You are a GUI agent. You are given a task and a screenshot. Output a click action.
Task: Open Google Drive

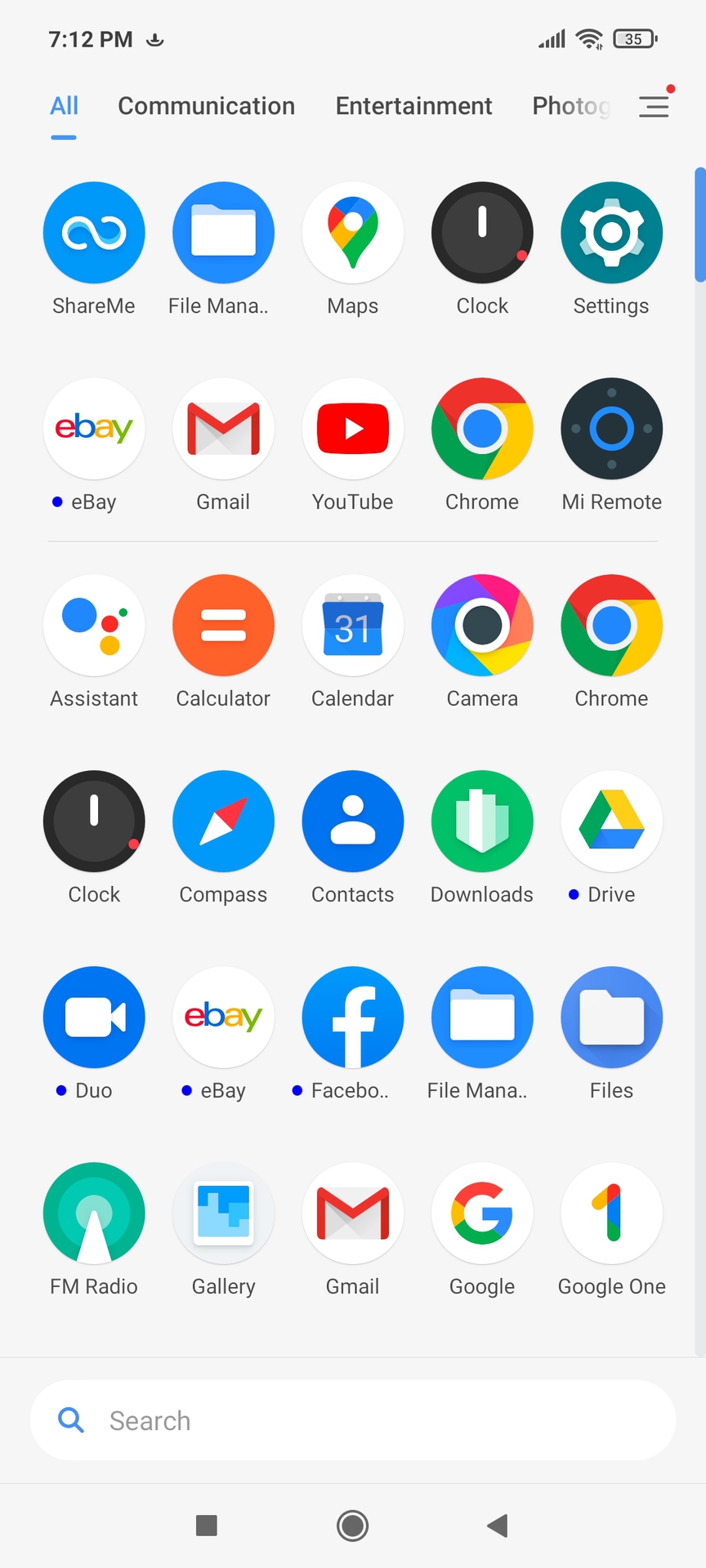click(611, 822)
